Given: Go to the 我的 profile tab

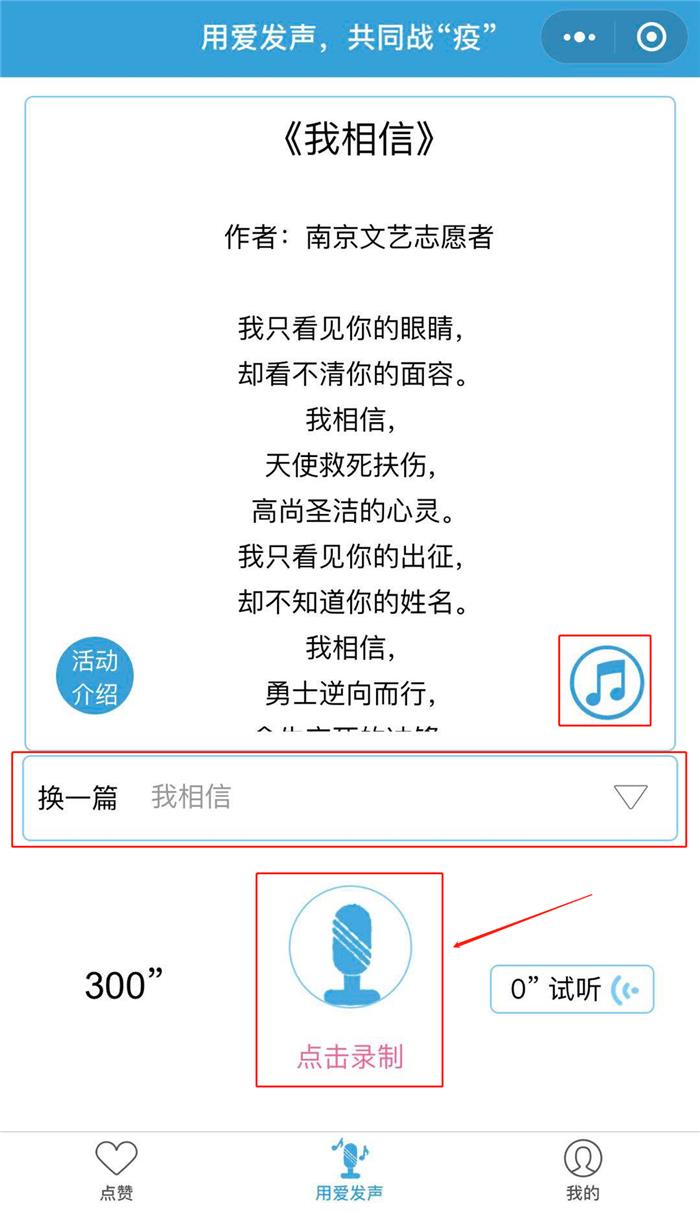Looking at the screenshot, I should pyautogui.click(x=582, y=1169).
